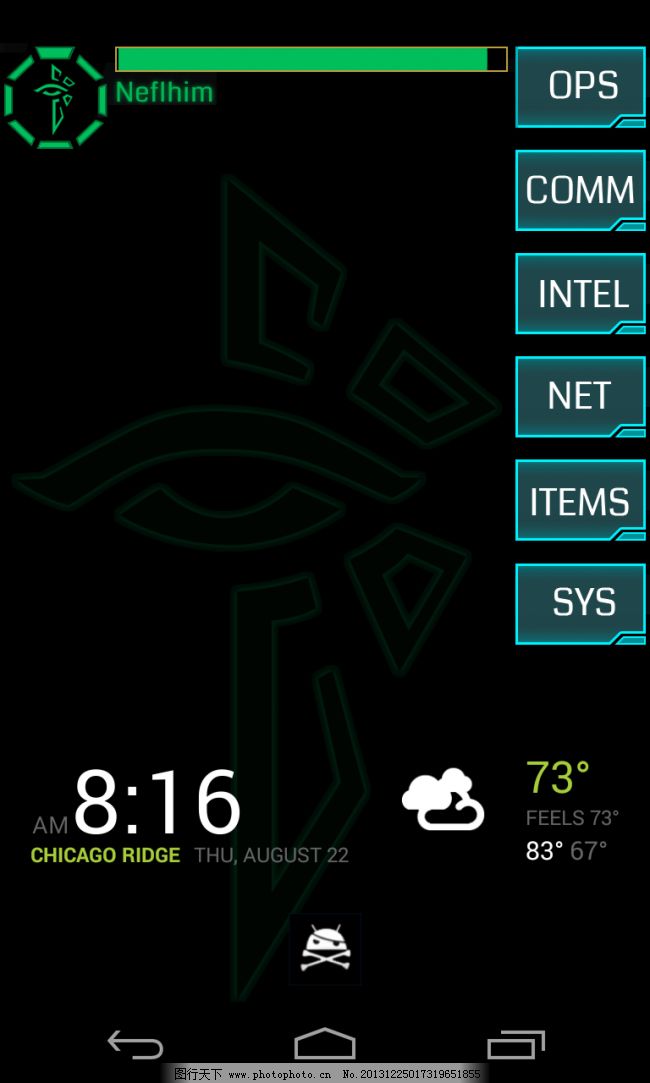The height and width of the screenshot is (1083, 650).
Task: Go back with the navigation back arrow
Action: click(x=135, y=1045)
